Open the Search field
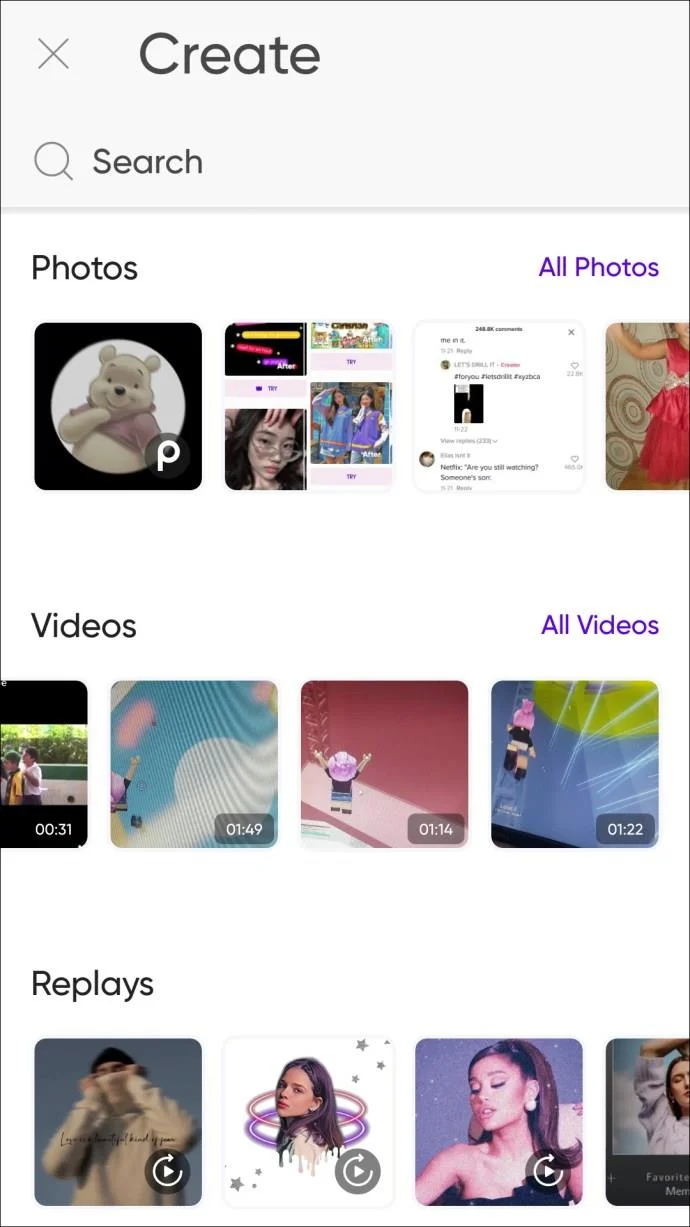Image resolution: width=690 pixels, height=1227 pixels. click(147, 162)
